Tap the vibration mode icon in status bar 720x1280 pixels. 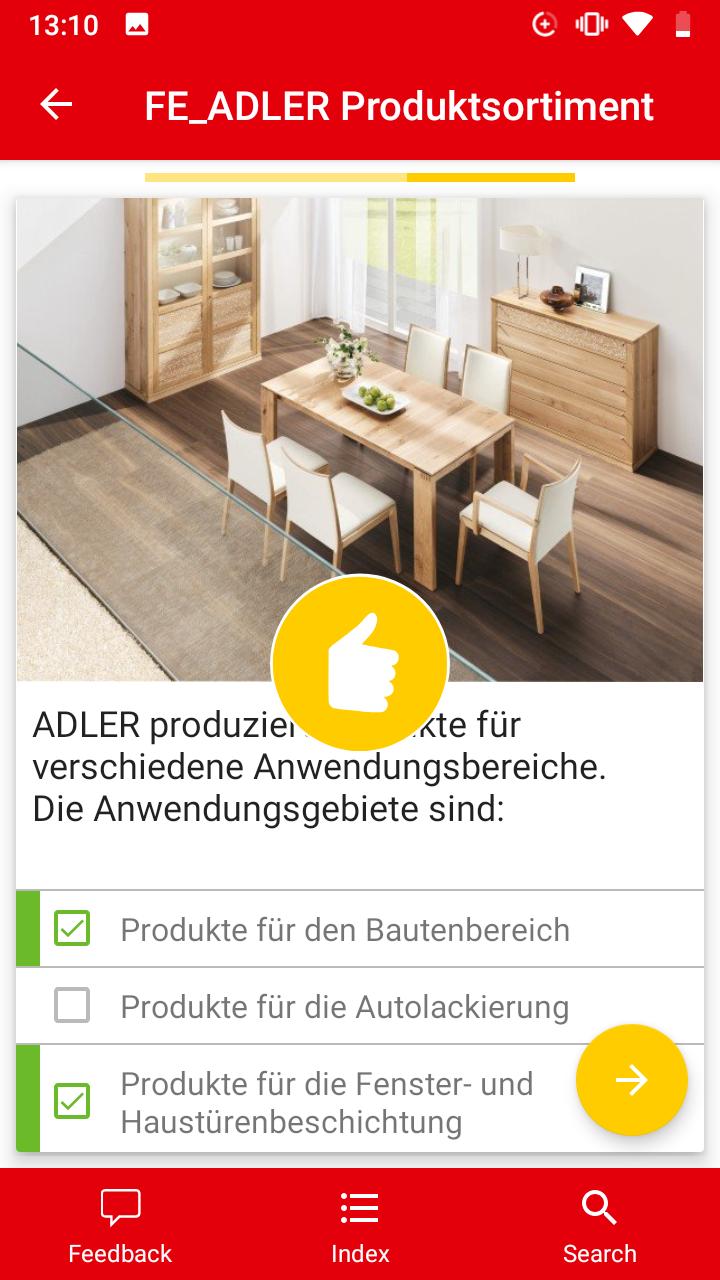click(x=590, y=24)
